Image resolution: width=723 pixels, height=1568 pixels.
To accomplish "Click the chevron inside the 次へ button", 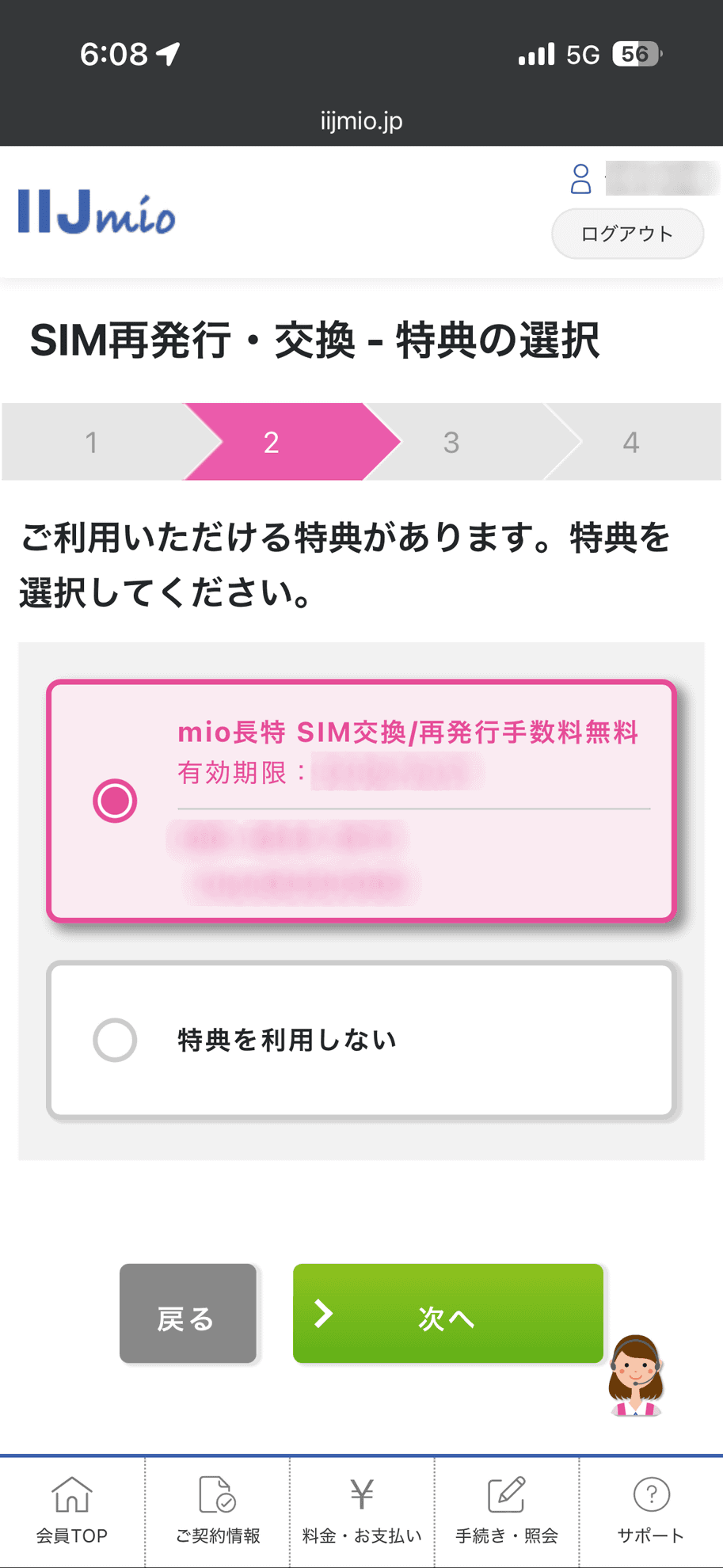I will 322,1314.
